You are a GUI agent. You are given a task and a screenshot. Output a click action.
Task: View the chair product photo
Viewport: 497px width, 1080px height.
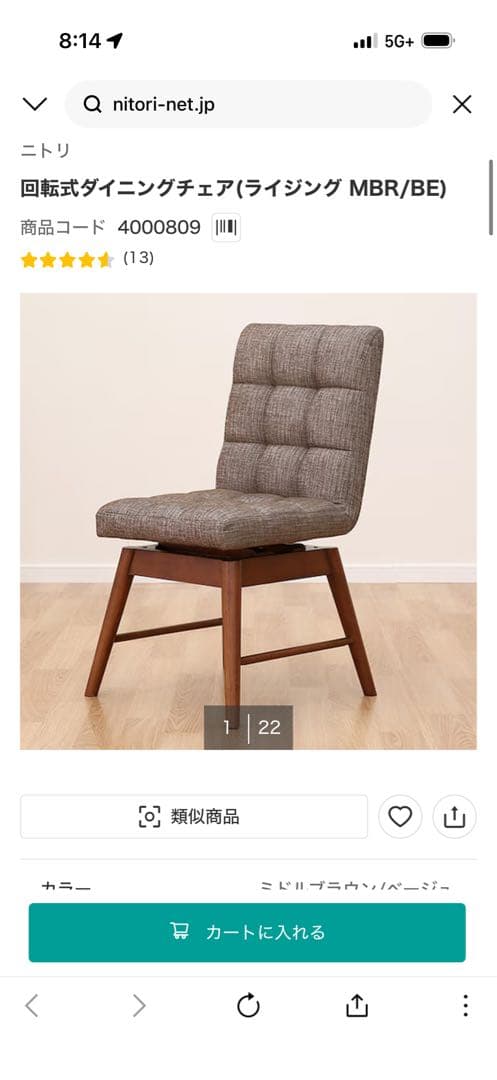(x=248, y=521)
